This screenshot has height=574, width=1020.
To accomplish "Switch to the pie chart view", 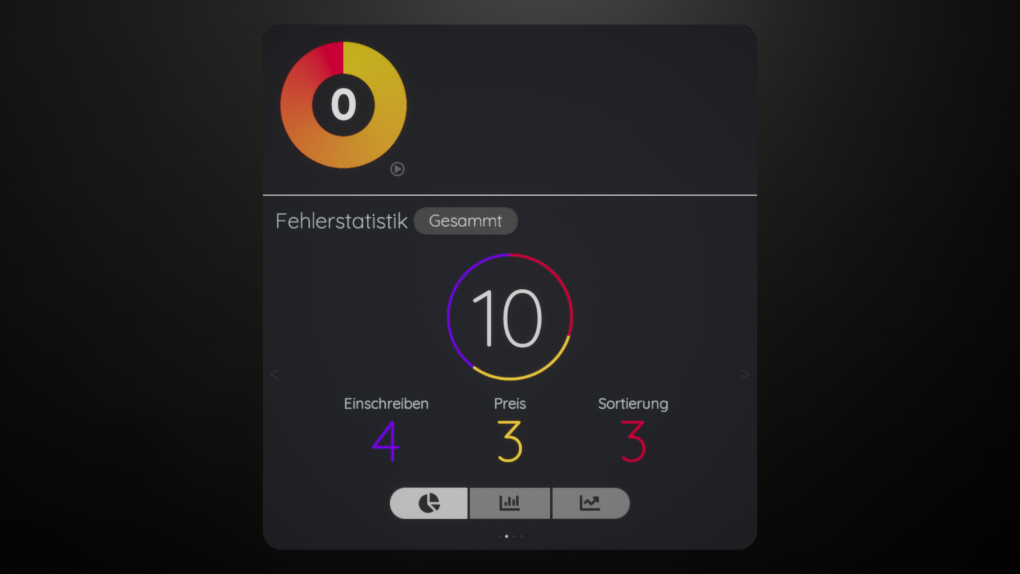I will click(x=429, y=503).
